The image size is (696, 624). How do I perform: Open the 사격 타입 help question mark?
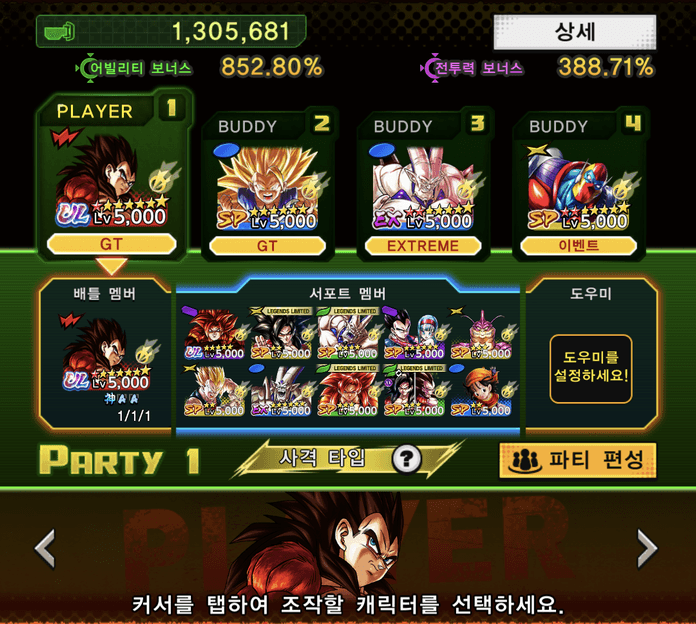point(406,459)
